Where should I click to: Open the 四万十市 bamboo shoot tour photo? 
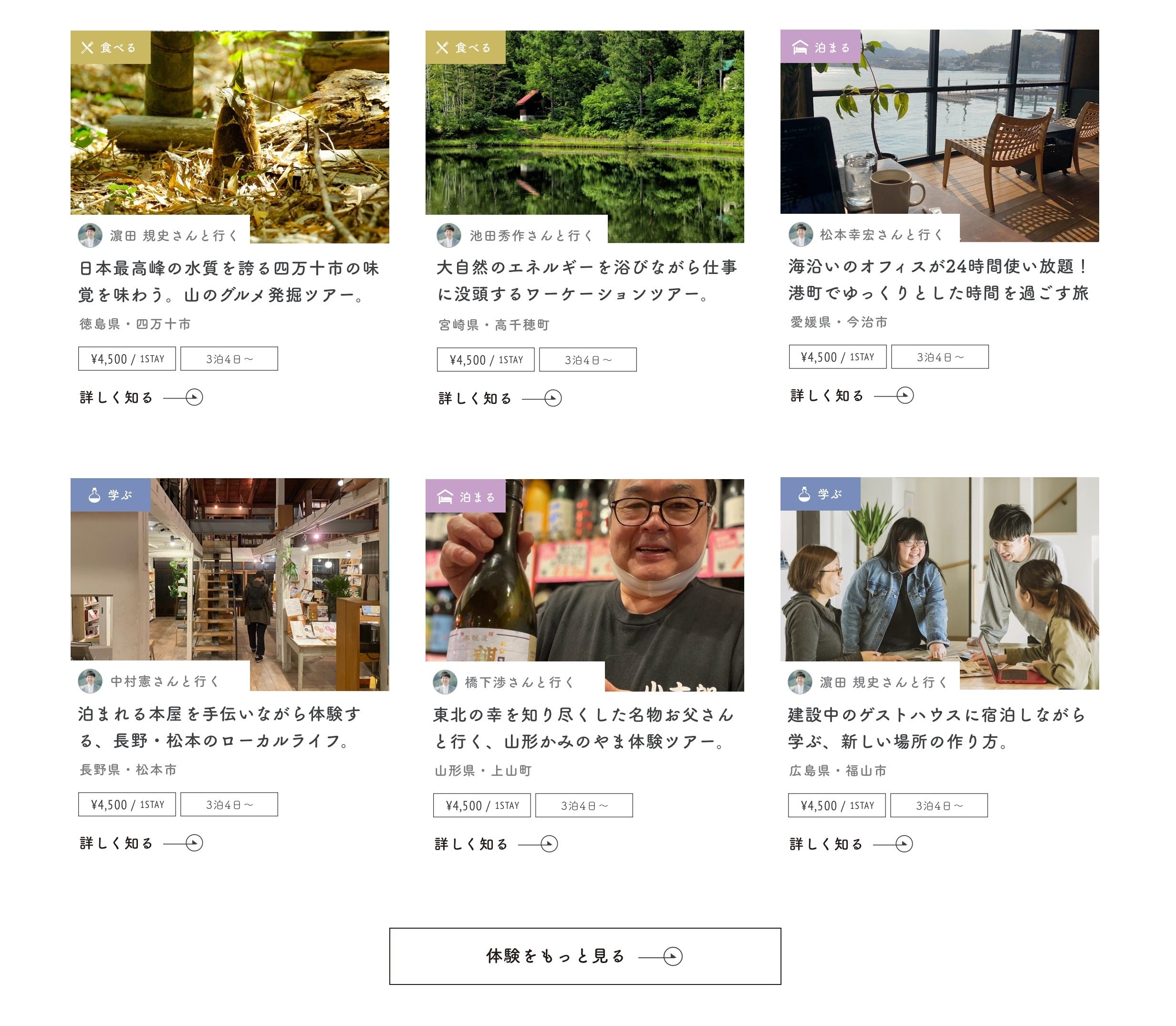click(x=229, y=136)
